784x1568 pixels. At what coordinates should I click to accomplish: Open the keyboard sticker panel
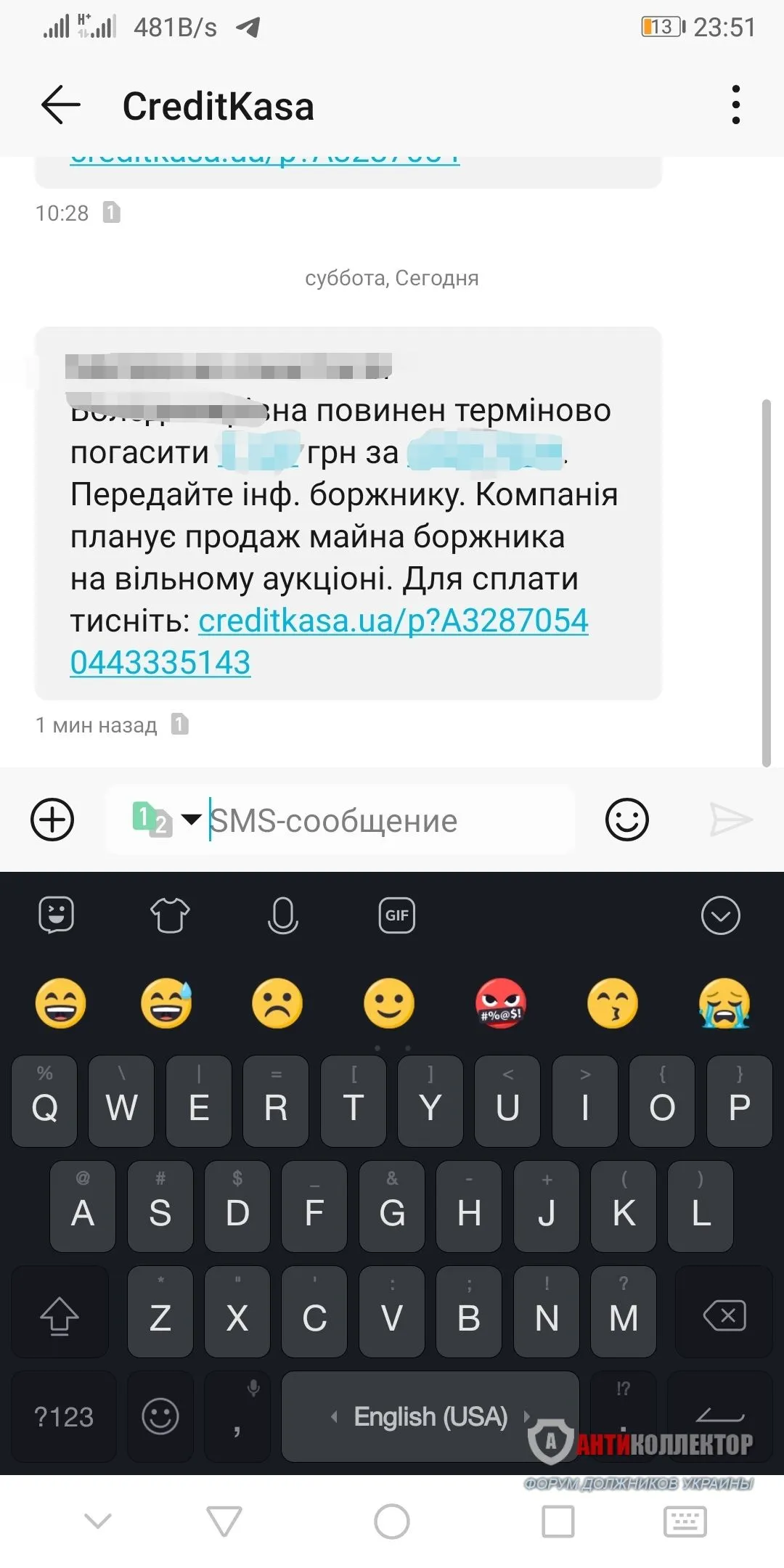coord(57,915)
